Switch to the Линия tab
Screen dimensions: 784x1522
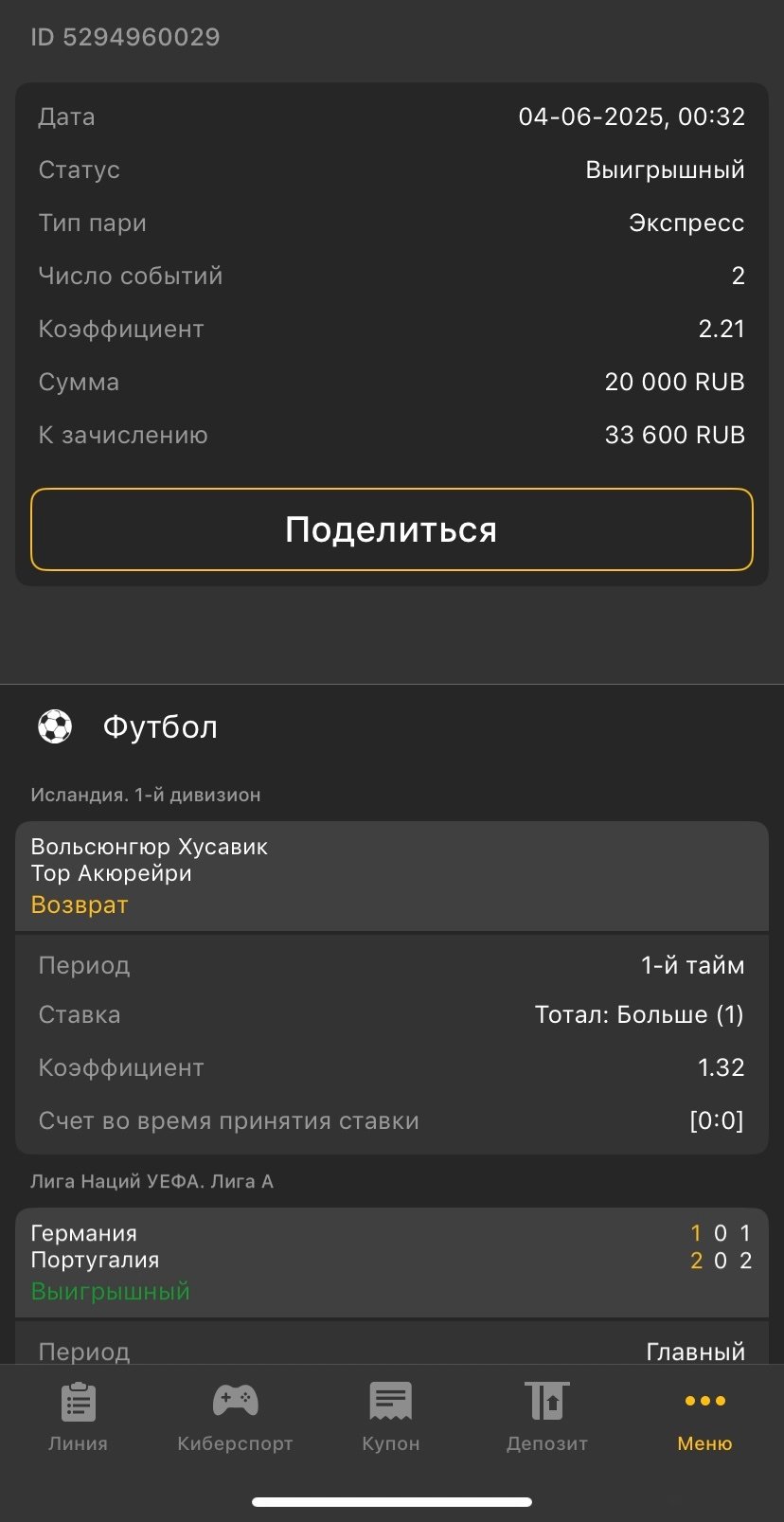[78, 1416]
